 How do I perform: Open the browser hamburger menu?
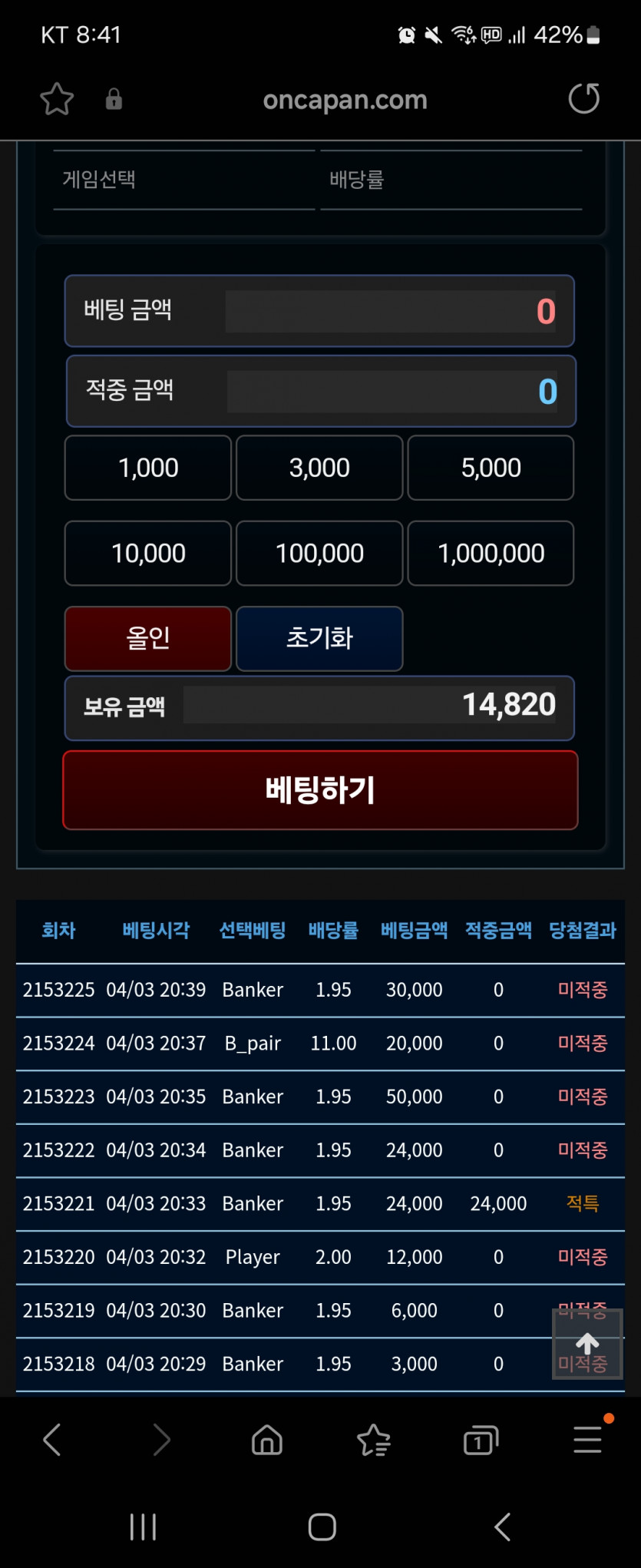[x=587, y=1440]
